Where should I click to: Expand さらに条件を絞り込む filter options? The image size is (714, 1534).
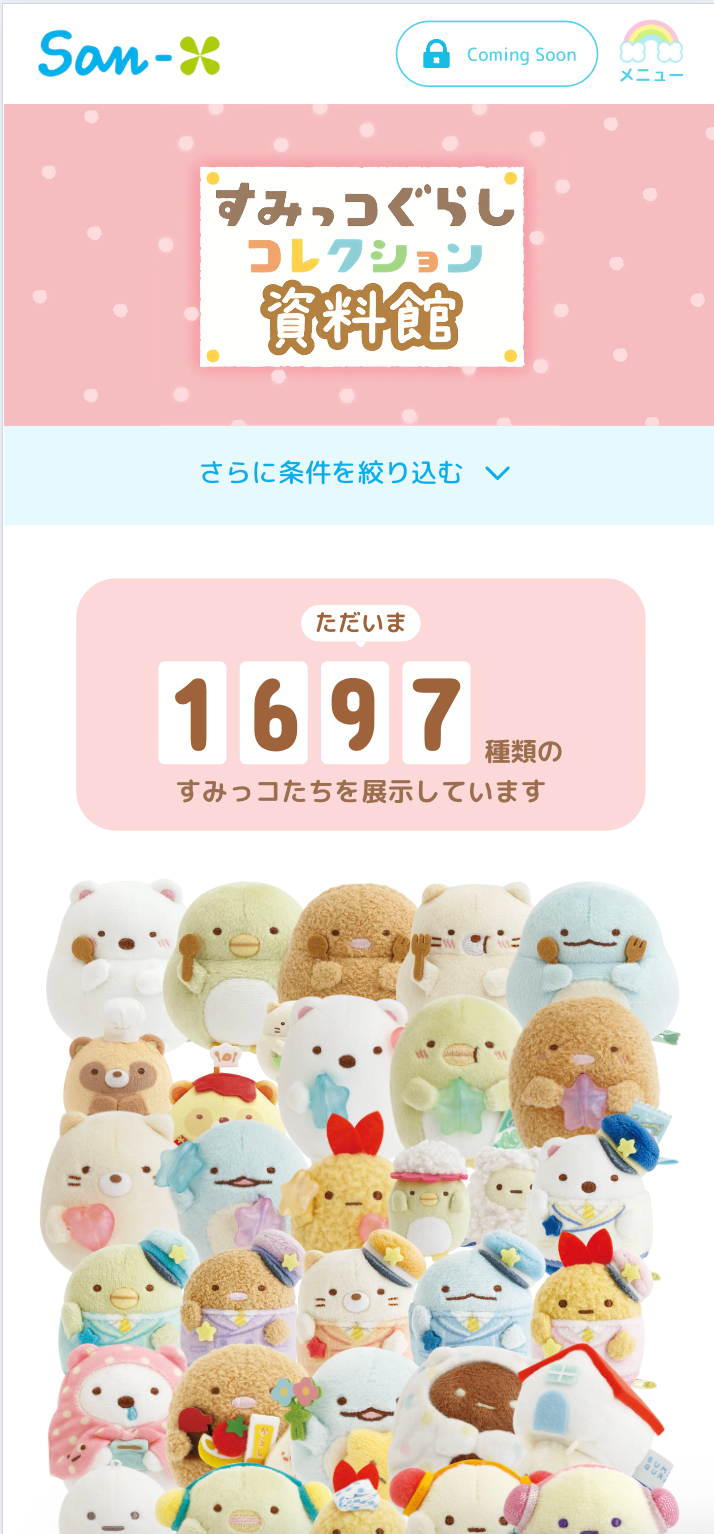(x=356, y=473)
